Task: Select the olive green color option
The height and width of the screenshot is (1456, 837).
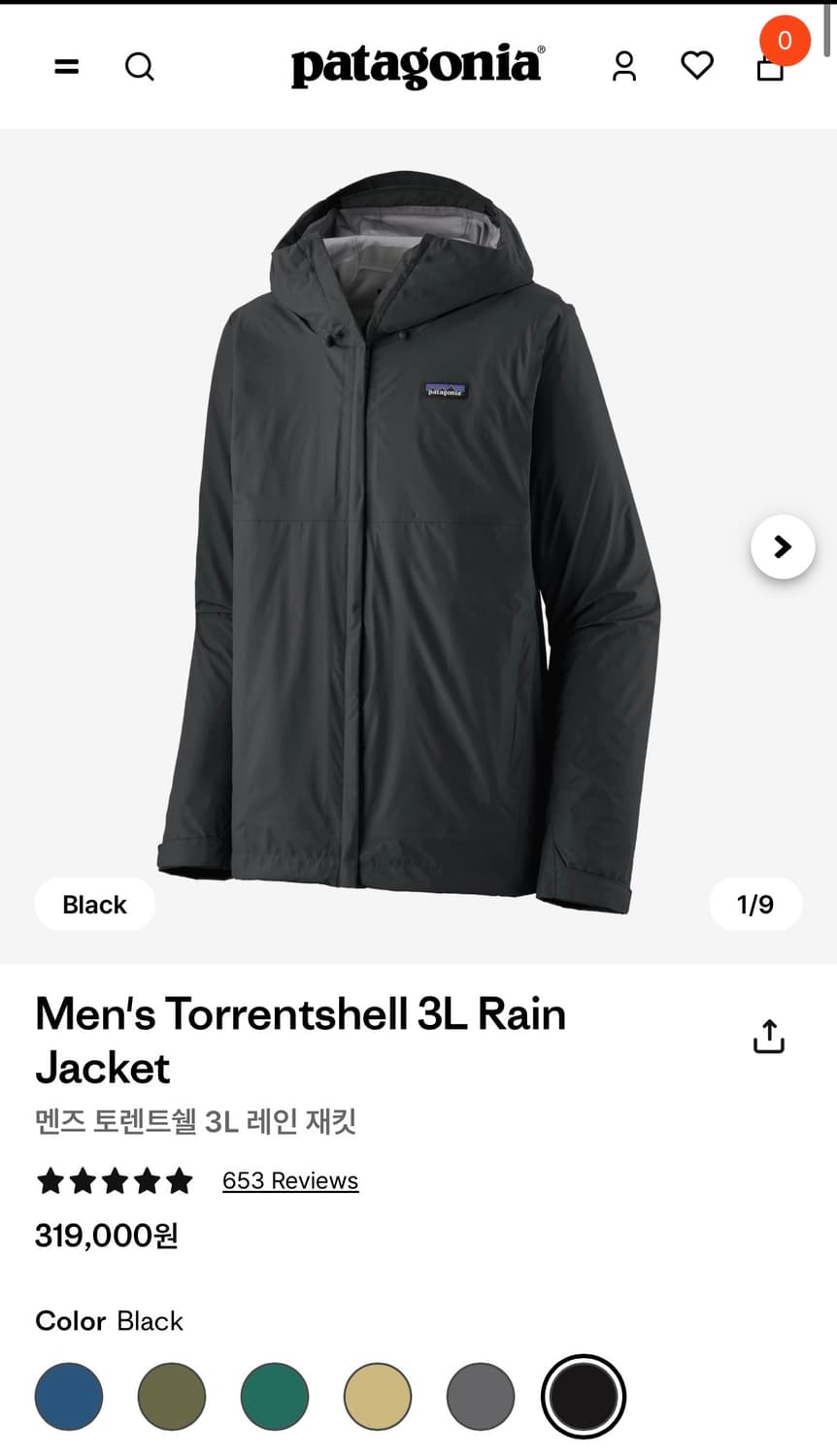Action: pyautogui.click(x=171, y=1395)
